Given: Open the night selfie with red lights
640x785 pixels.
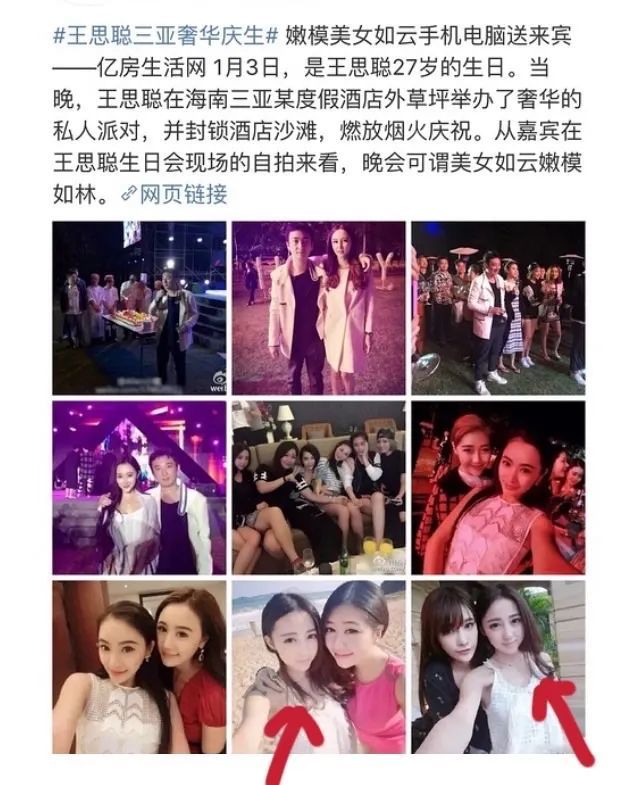Looking at the screenshot, I should 498,488.
